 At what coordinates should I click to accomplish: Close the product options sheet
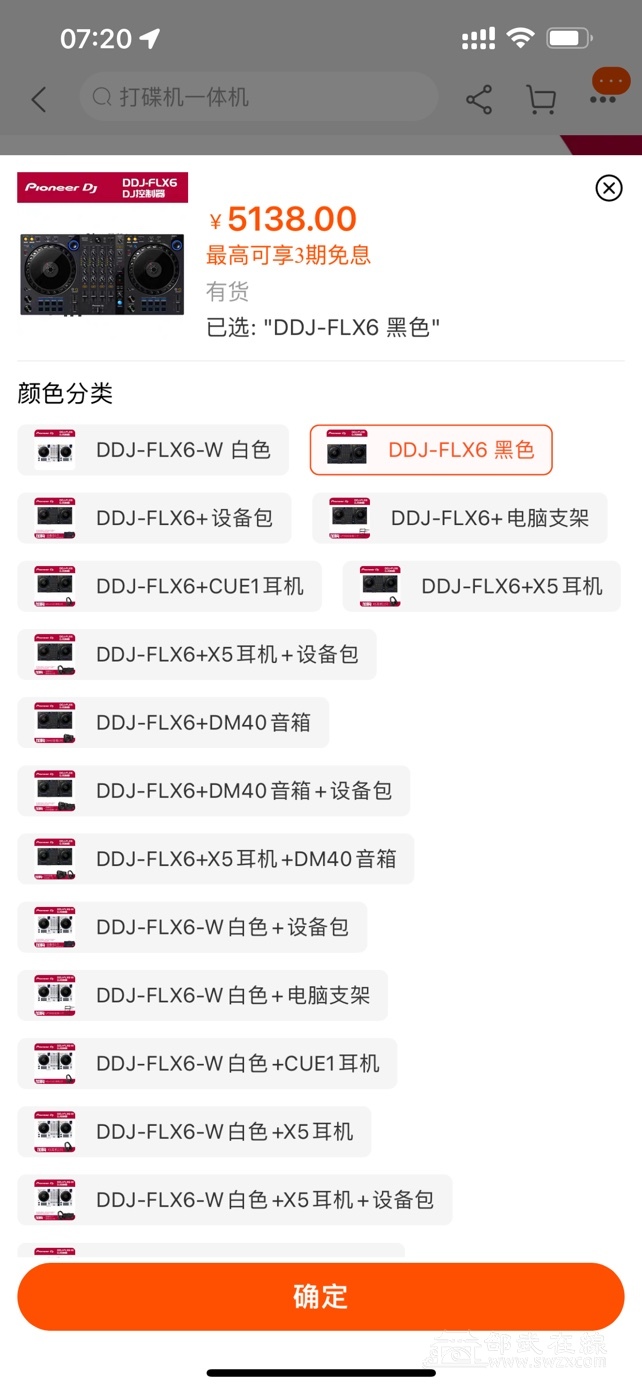coord(608,188)
